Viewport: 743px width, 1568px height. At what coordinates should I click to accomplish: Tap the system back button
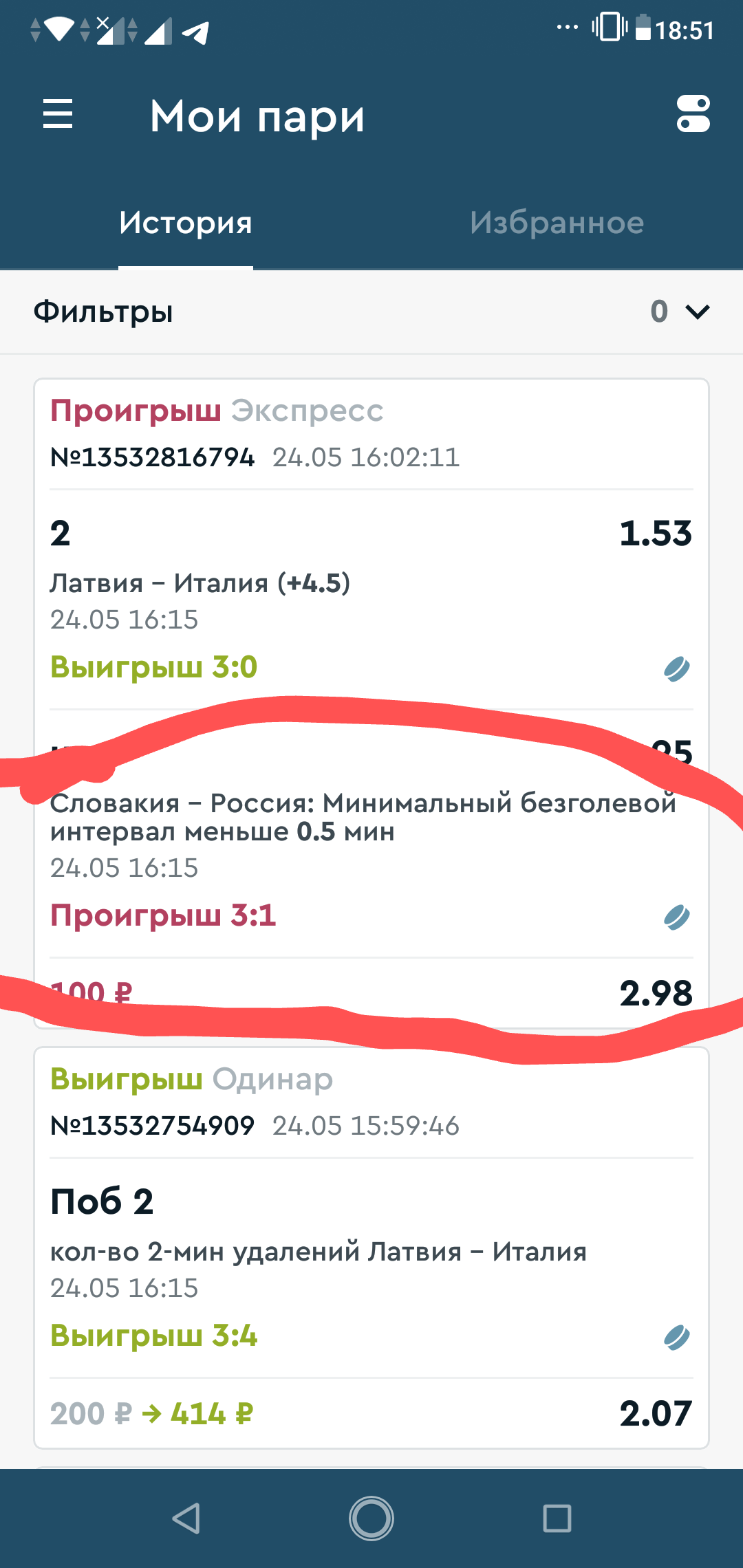[186, 1518]
